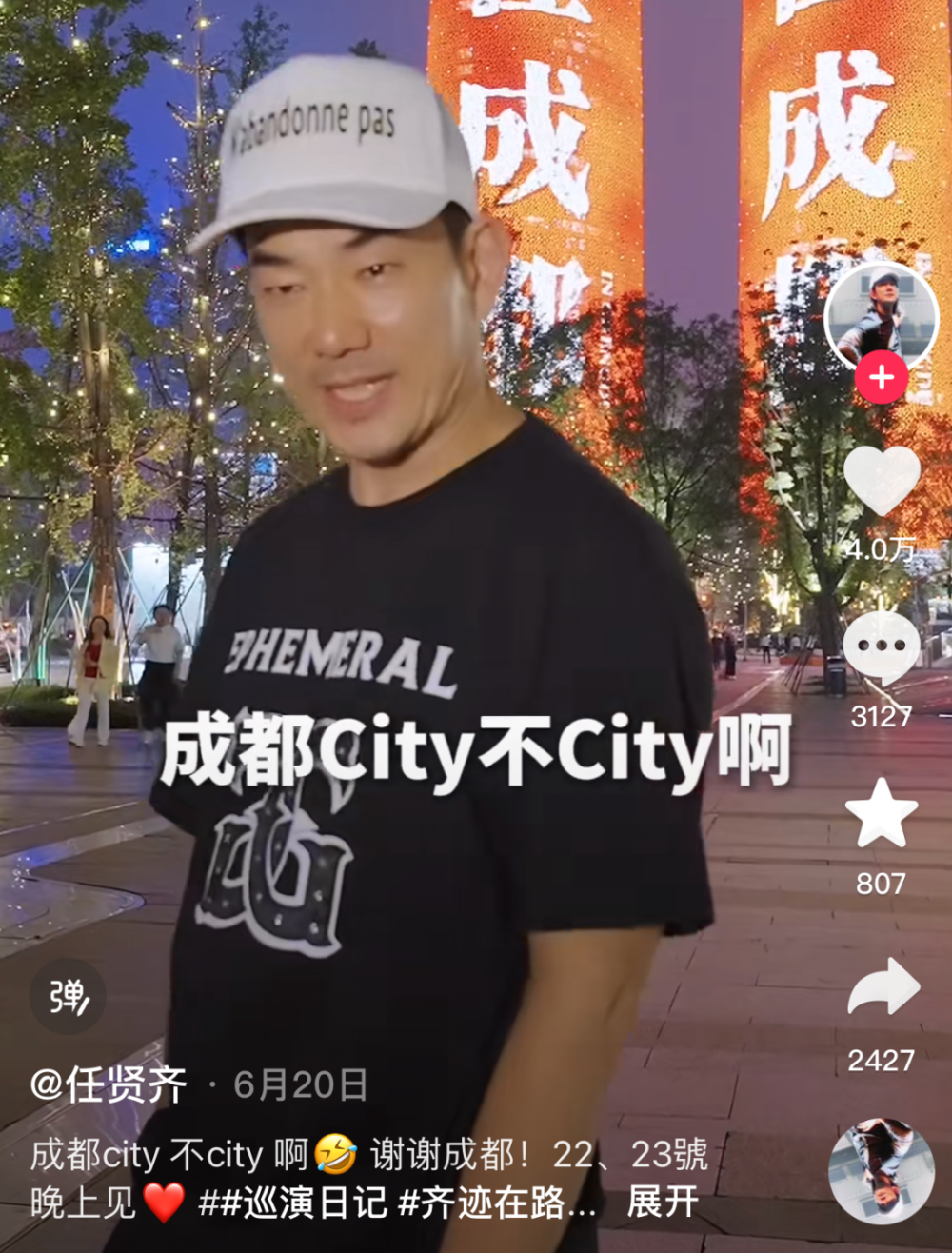Expand the truncated caption text
Viewport: 952px width, 1253px height.
point(664,1202)
